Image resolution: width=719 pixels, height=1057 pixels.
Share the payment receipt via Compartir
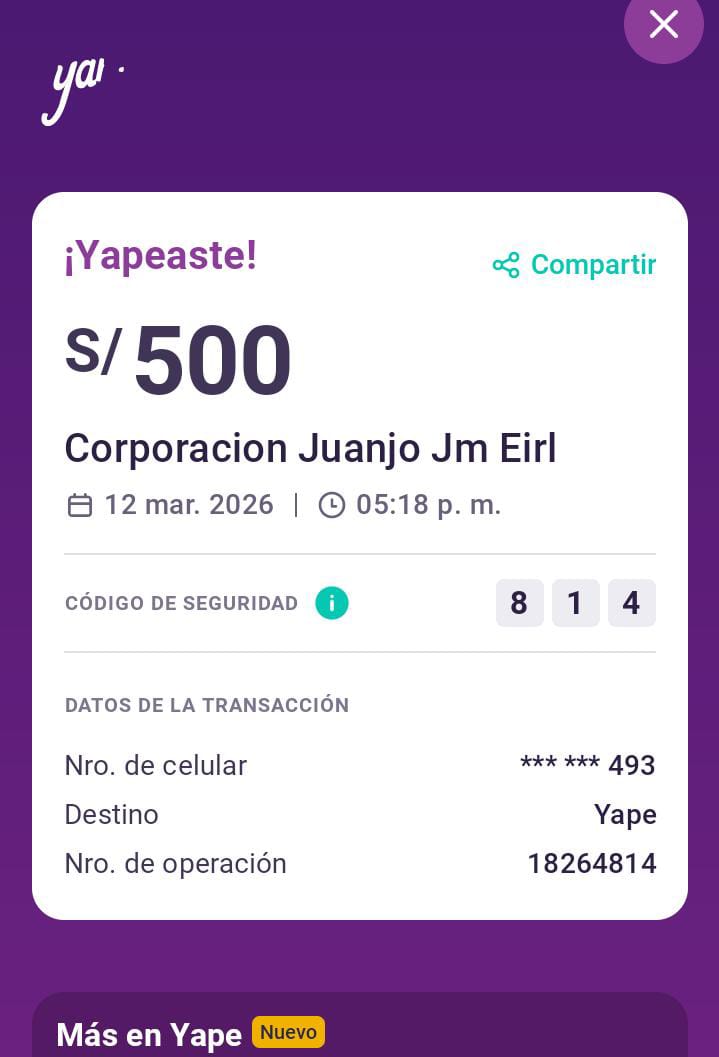pyautogui.click(x=574, y=265)
